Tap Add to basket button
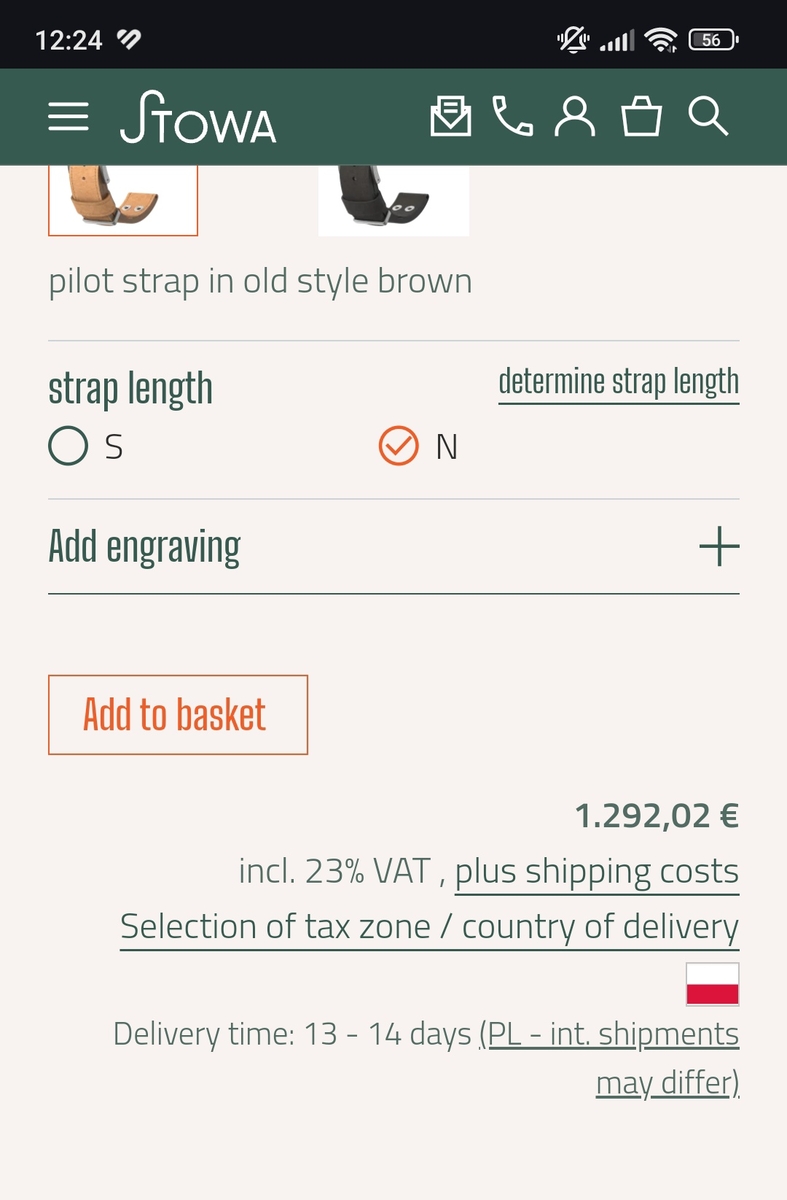Viewport: 787px width, 1200px height. pos(178,715)
